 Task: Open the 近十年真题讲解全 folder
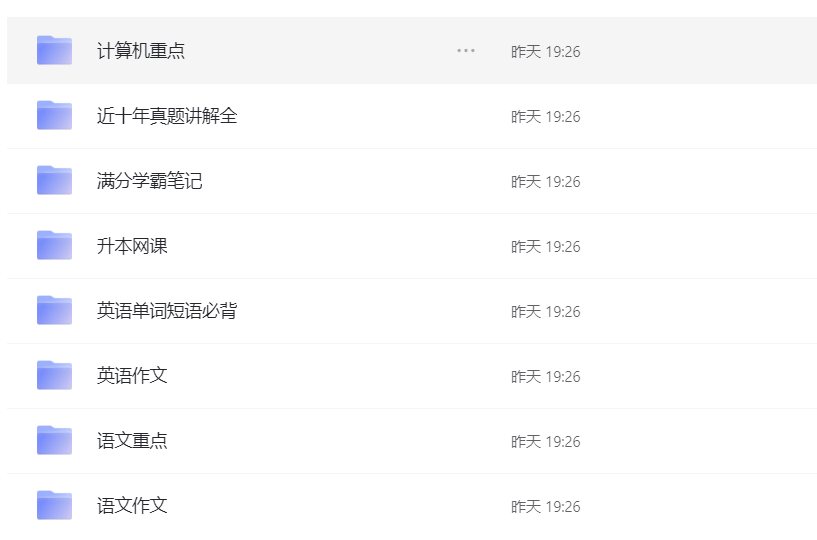(166, 116)
